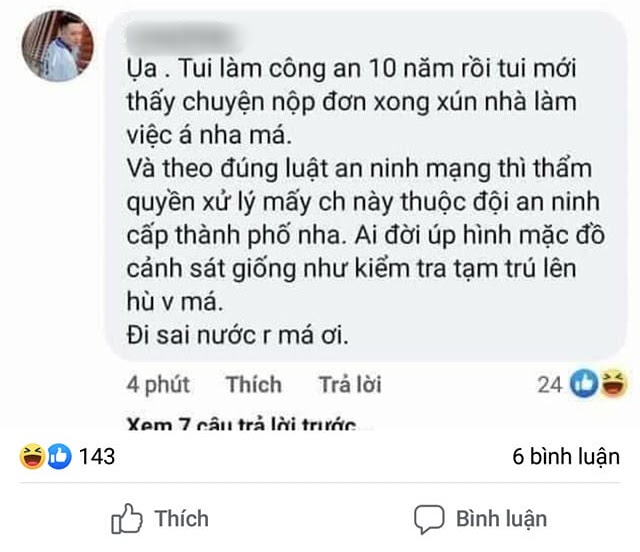Open the 6 bình luận comments

[x=565, y=457]
